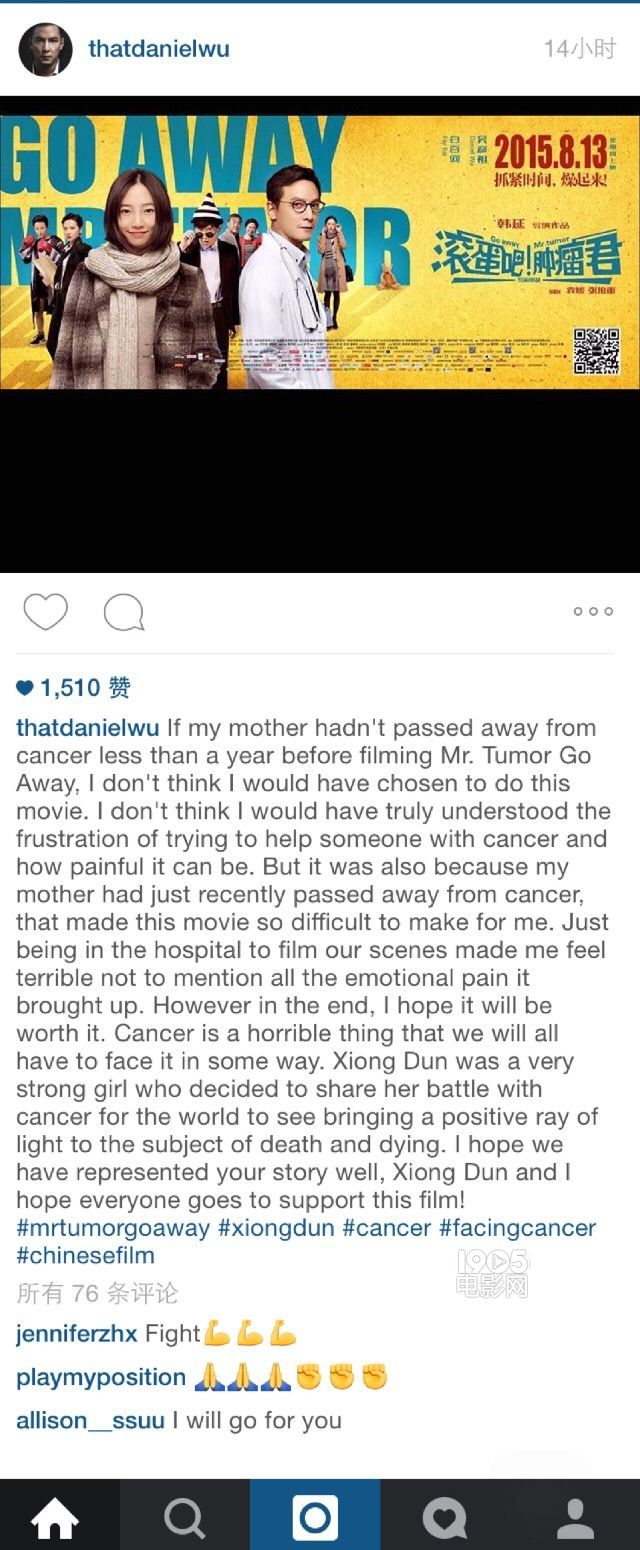This screenshot has width=640, height=1550.
Task: Open commenter jenniferzhx's profile
Action: click(x=77, y=1334)
